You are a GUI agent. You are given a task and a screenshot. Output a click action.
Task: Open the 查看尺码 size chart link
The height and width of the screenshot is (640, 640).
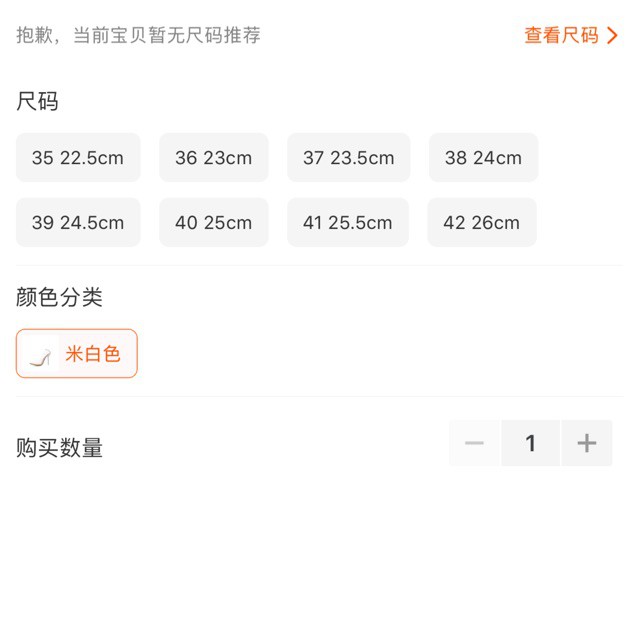[x=571, y=36]
